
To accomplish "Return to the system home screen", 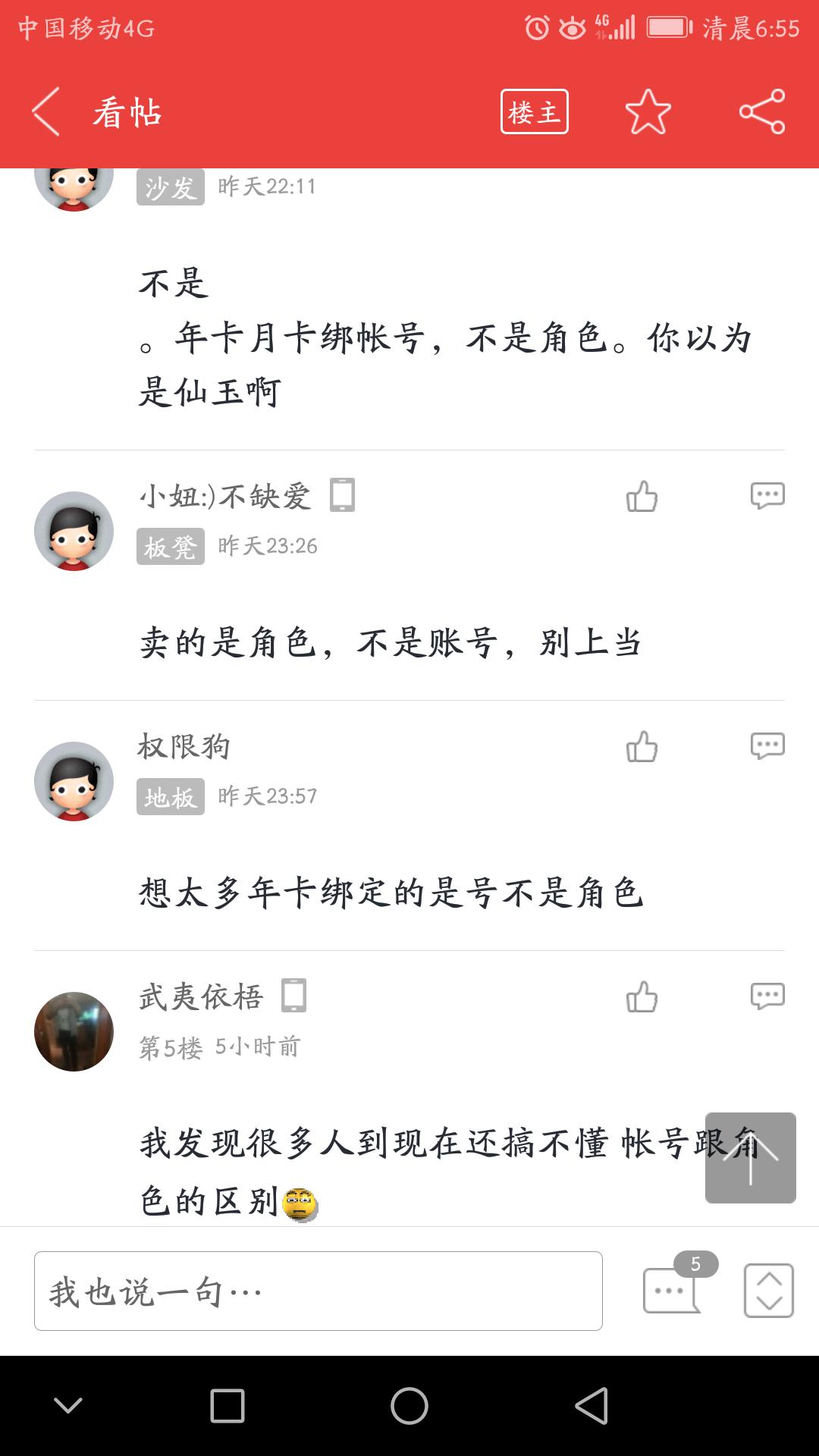I will pos(409,1406).
